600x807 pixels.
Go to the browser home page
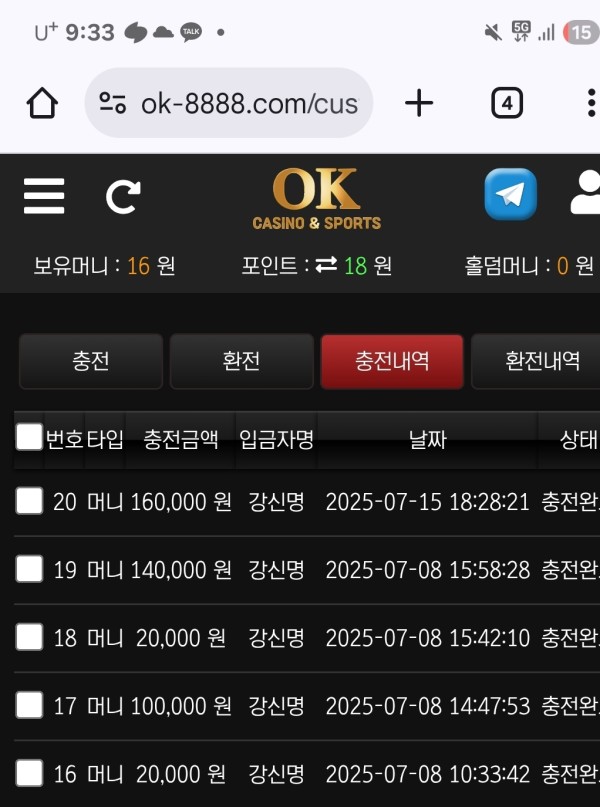(42, 103)
